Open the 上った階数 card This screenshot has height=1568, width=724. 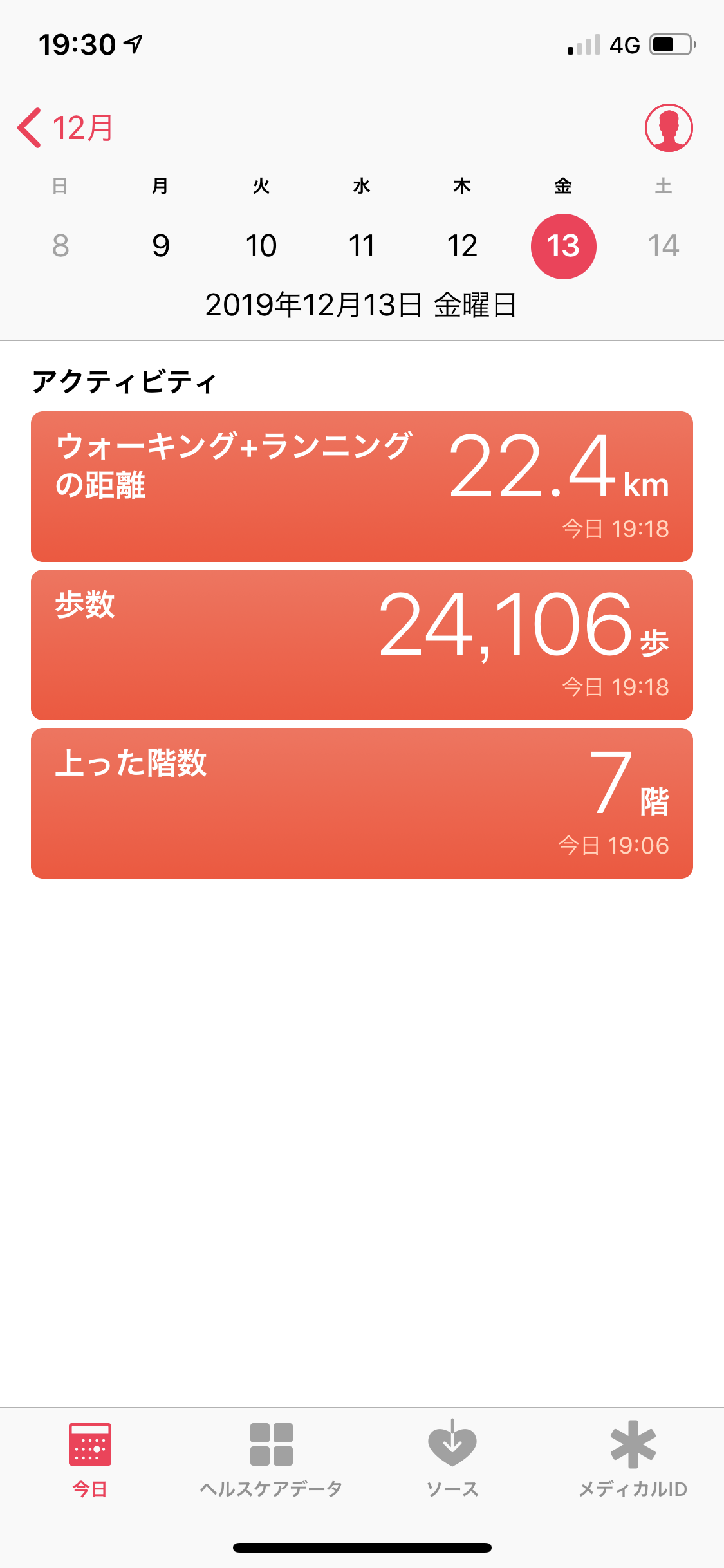[x=362, y=803]
